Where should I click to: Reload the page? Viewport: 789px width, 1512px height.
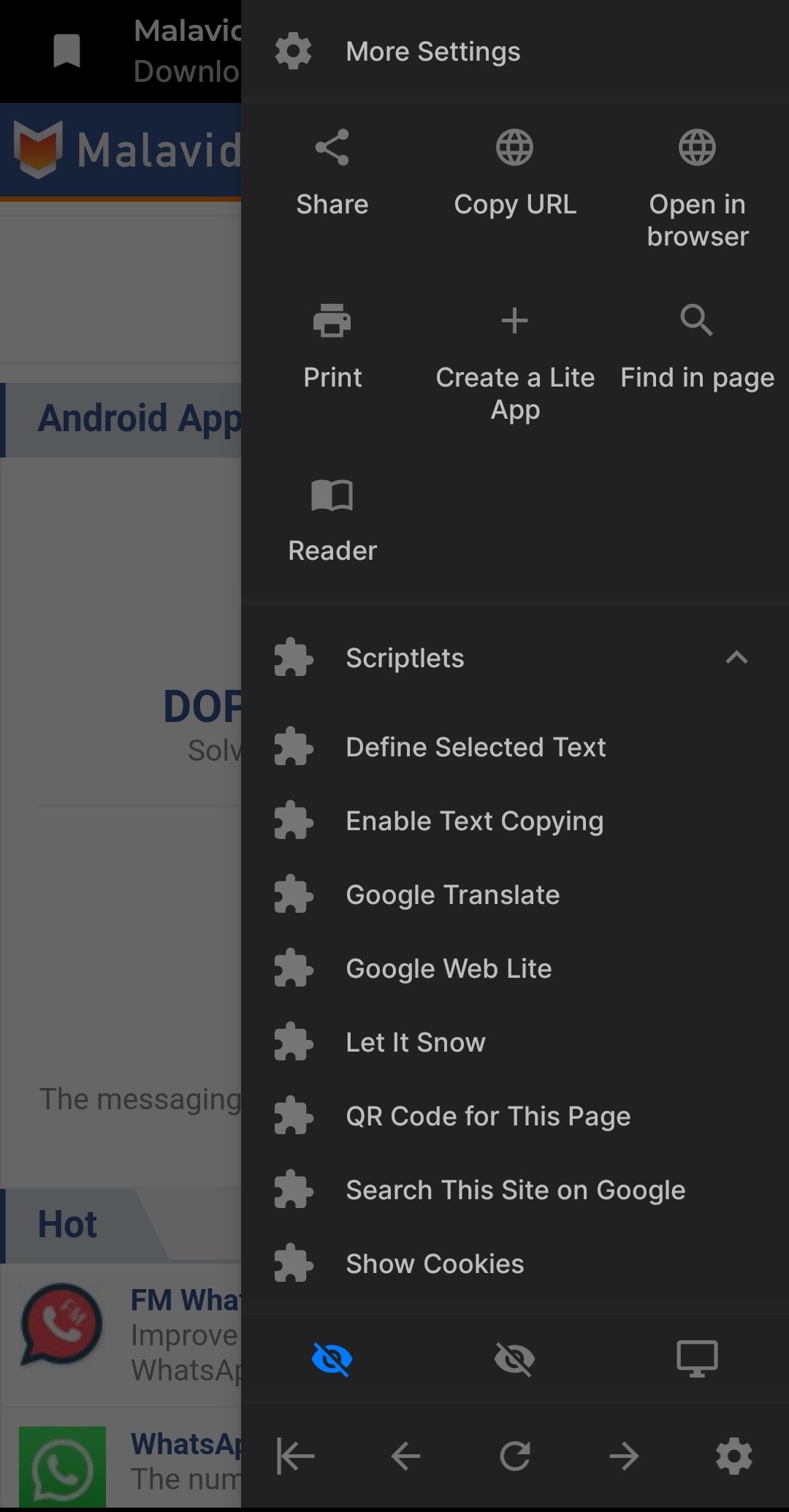pyautogui.click(x=515, y=1456)
